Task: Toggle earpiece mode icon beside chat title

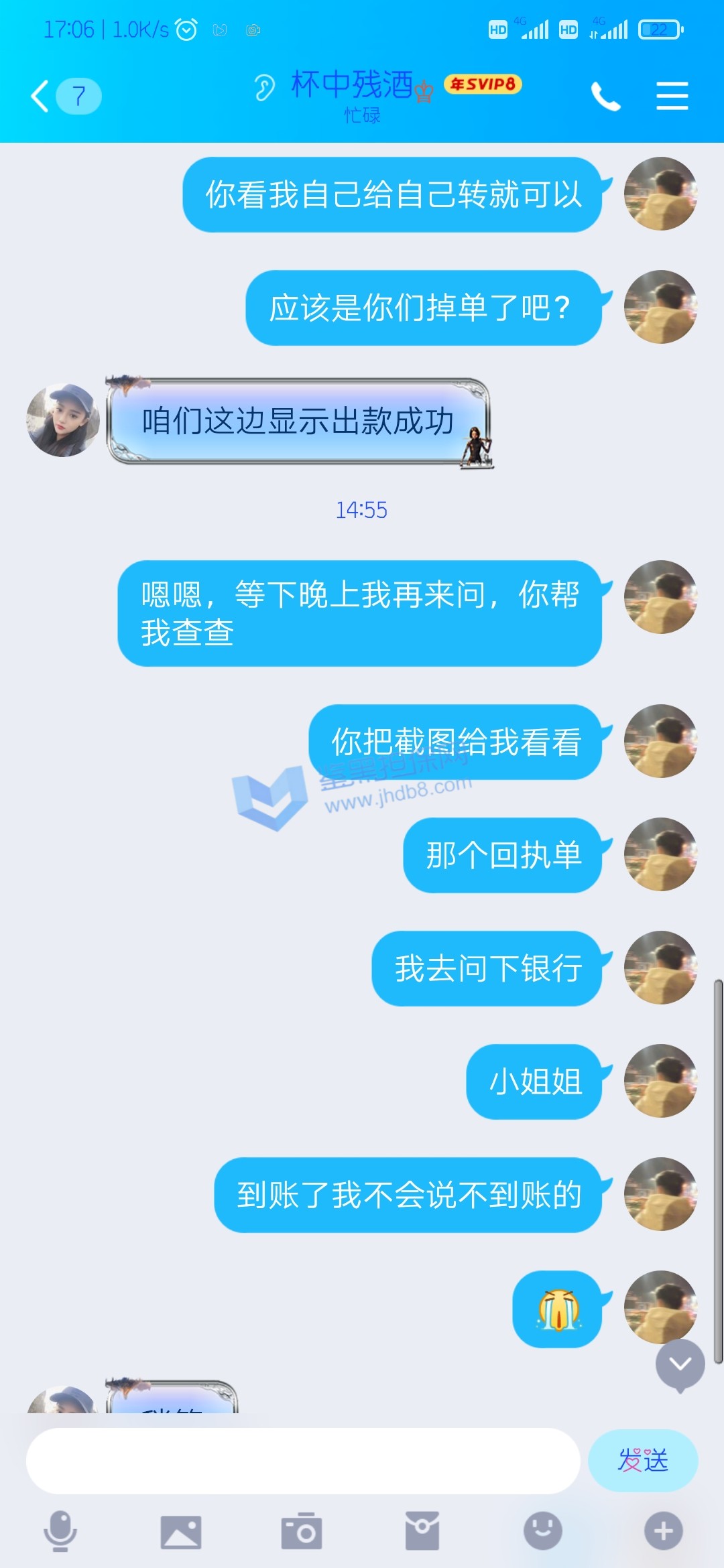Action: [x=264, y=87]
